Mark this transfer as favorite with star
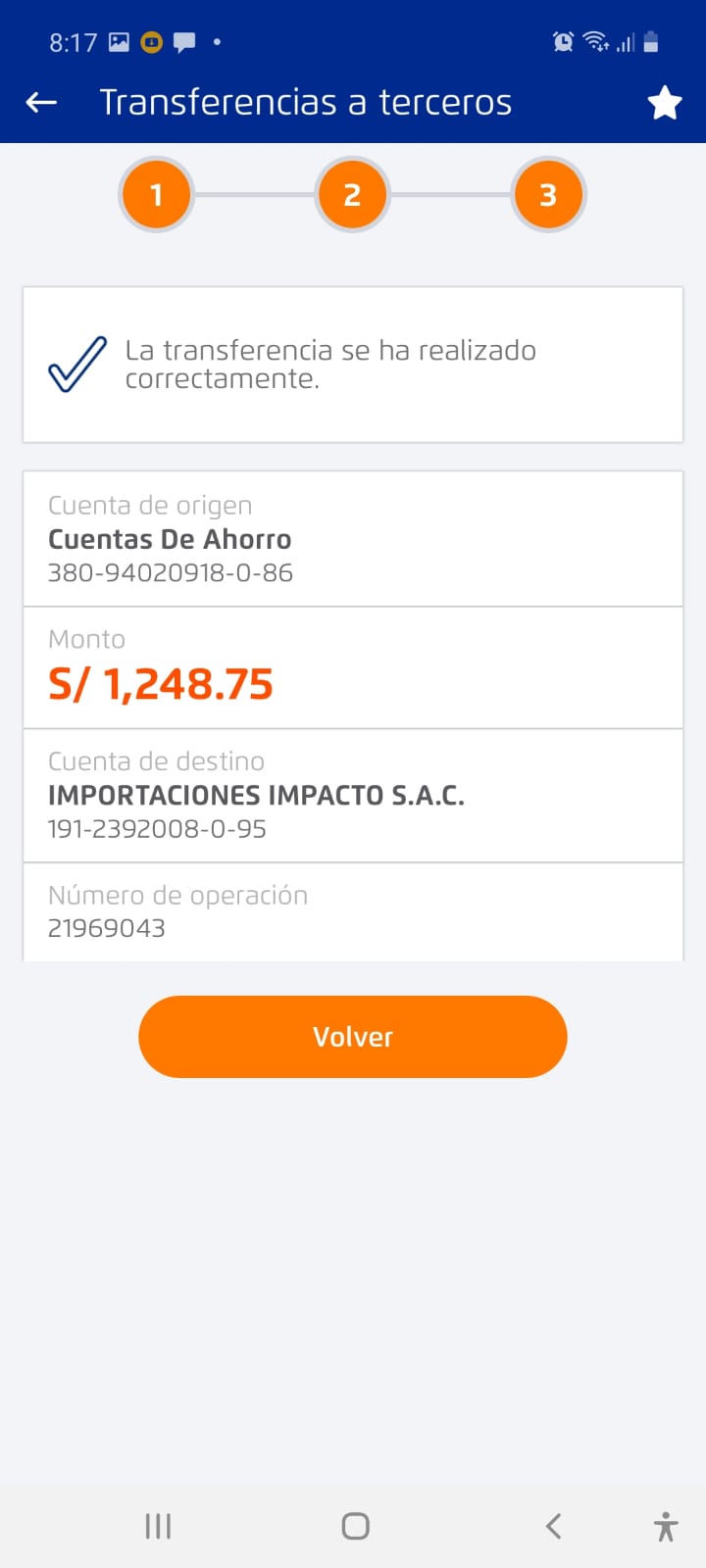This screenshot has width=706, height=1568. click(x=665, y=102)
